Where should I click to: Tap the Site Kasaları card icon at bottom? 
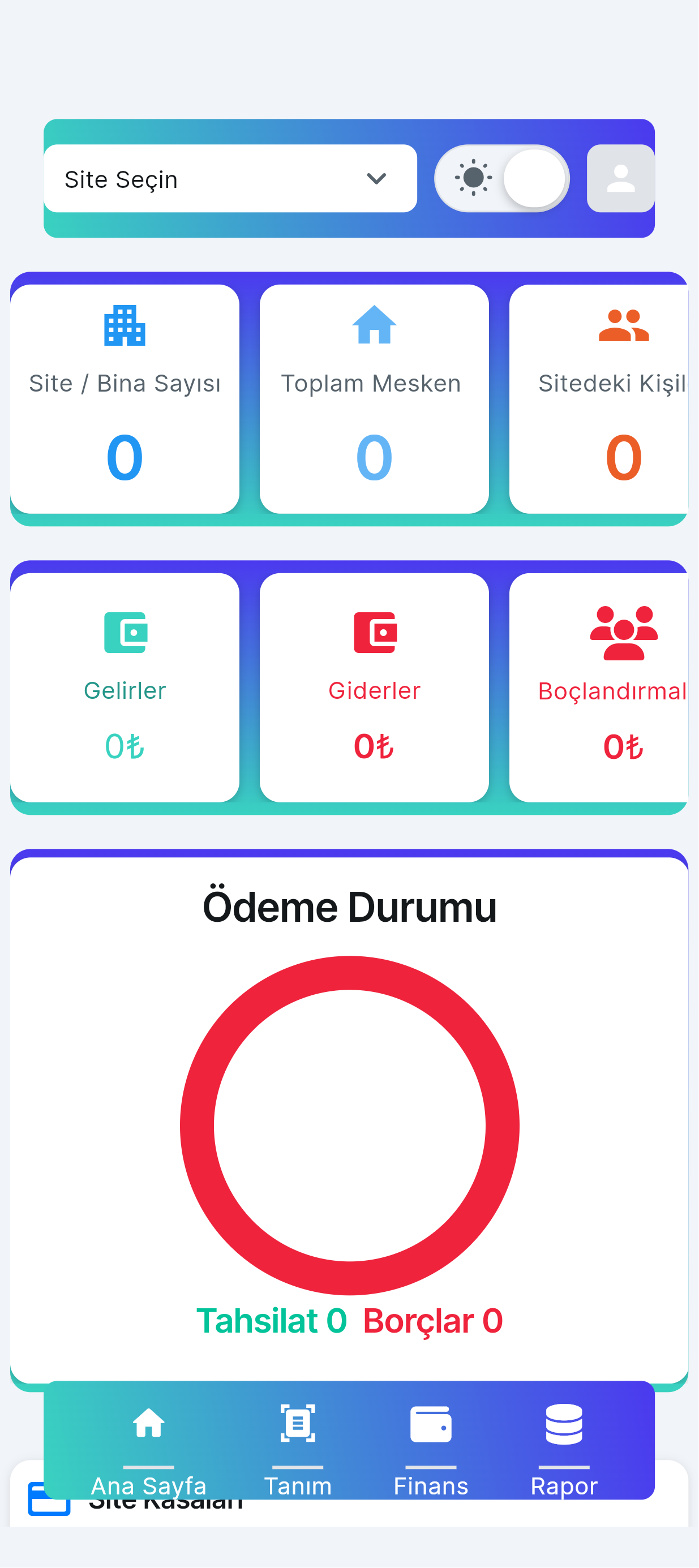pos(49,1499)
